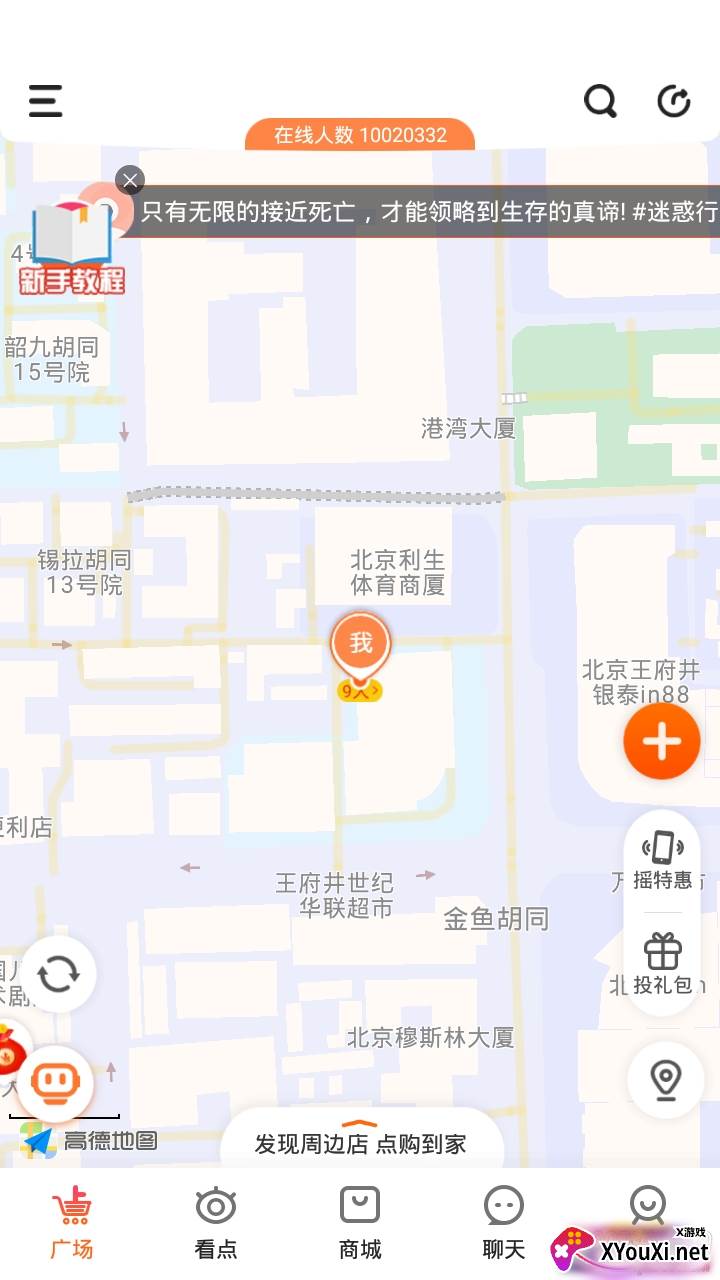Recenter map with the location pin button

pos(665,1080)
